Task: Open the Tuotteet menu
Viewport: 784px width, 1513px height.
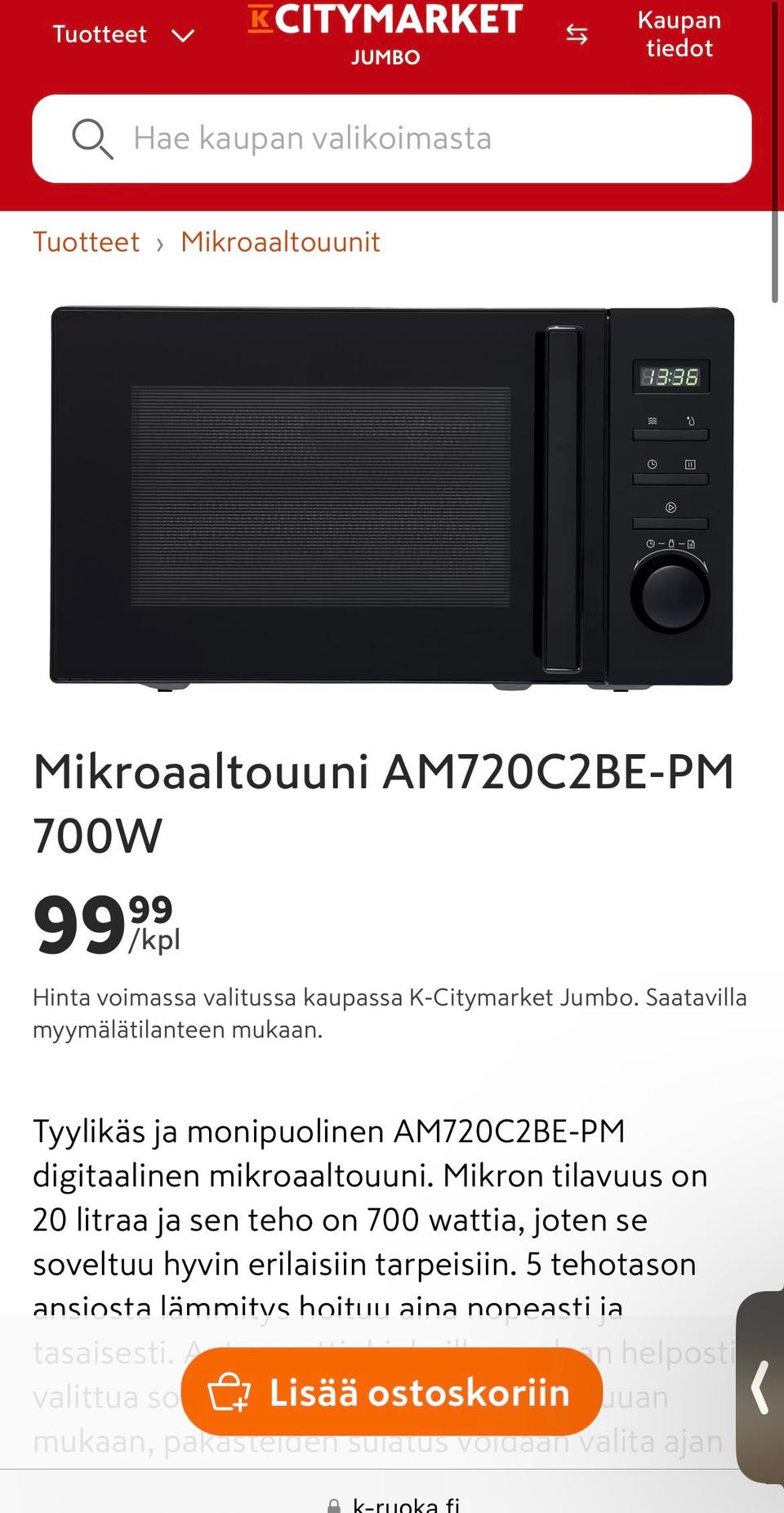Action: click(100, 33)
